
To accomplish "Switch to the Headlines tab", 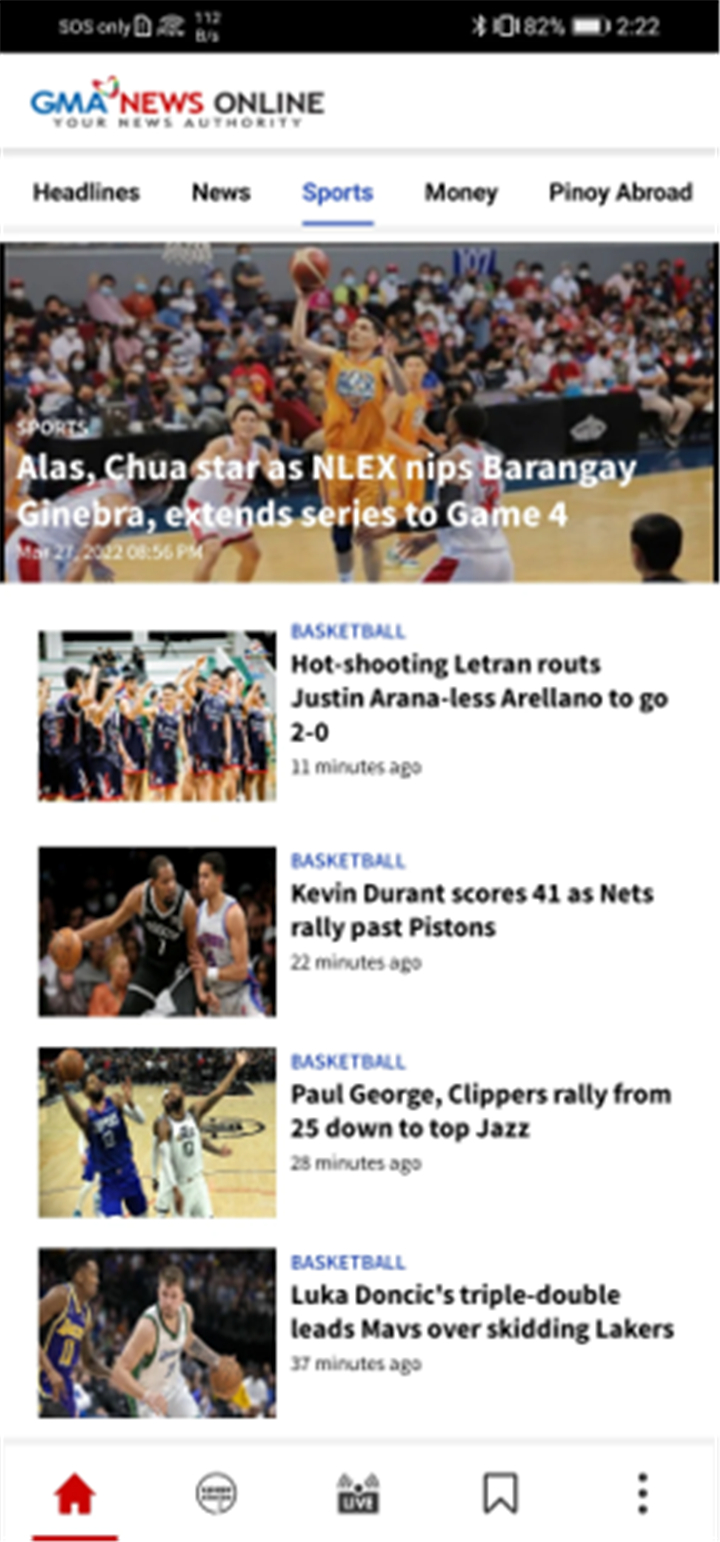I will (x=86, y=192).
